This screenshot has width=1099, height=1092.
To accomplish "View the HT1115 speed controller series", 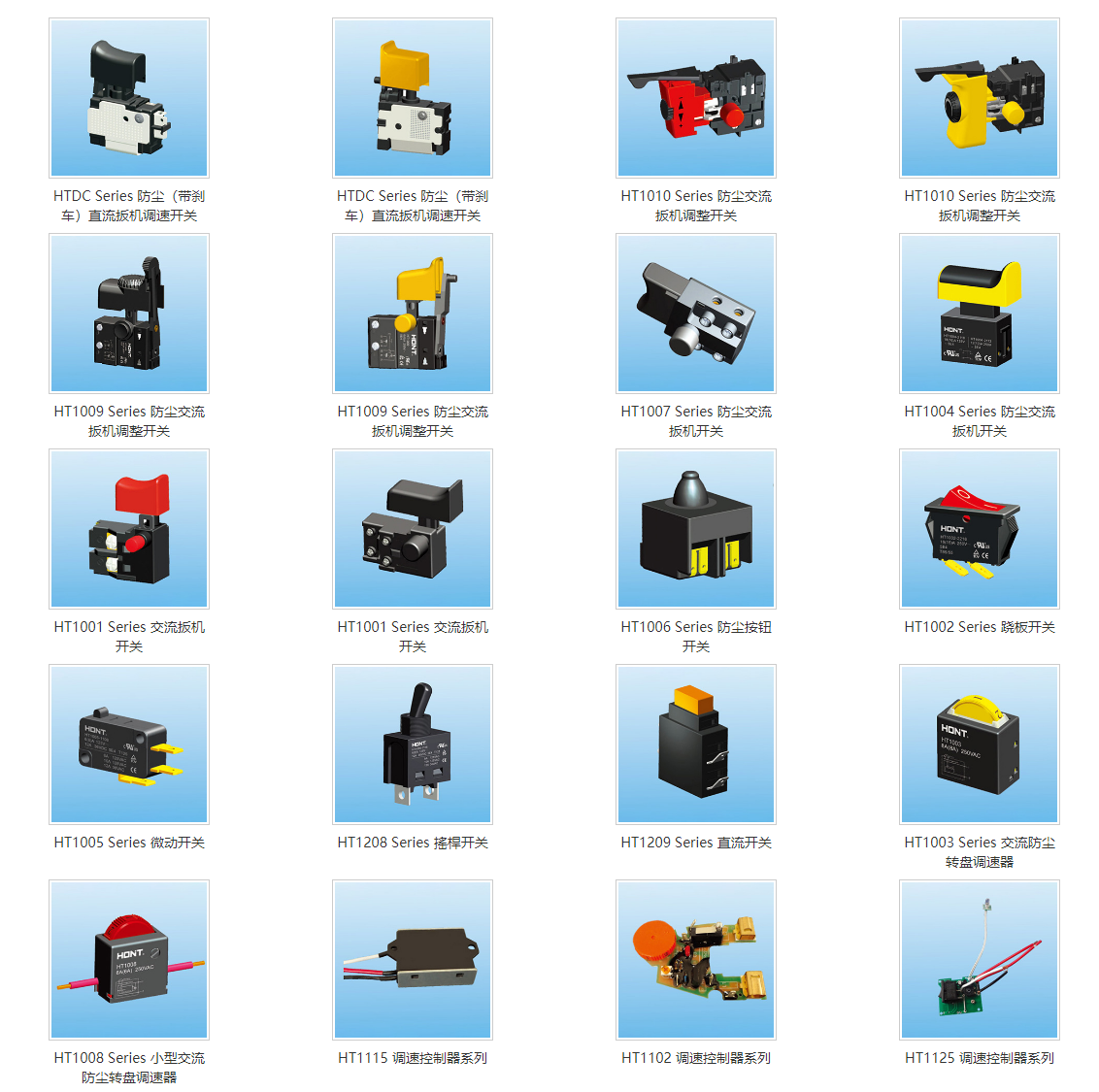I will [x=413, y=960].
